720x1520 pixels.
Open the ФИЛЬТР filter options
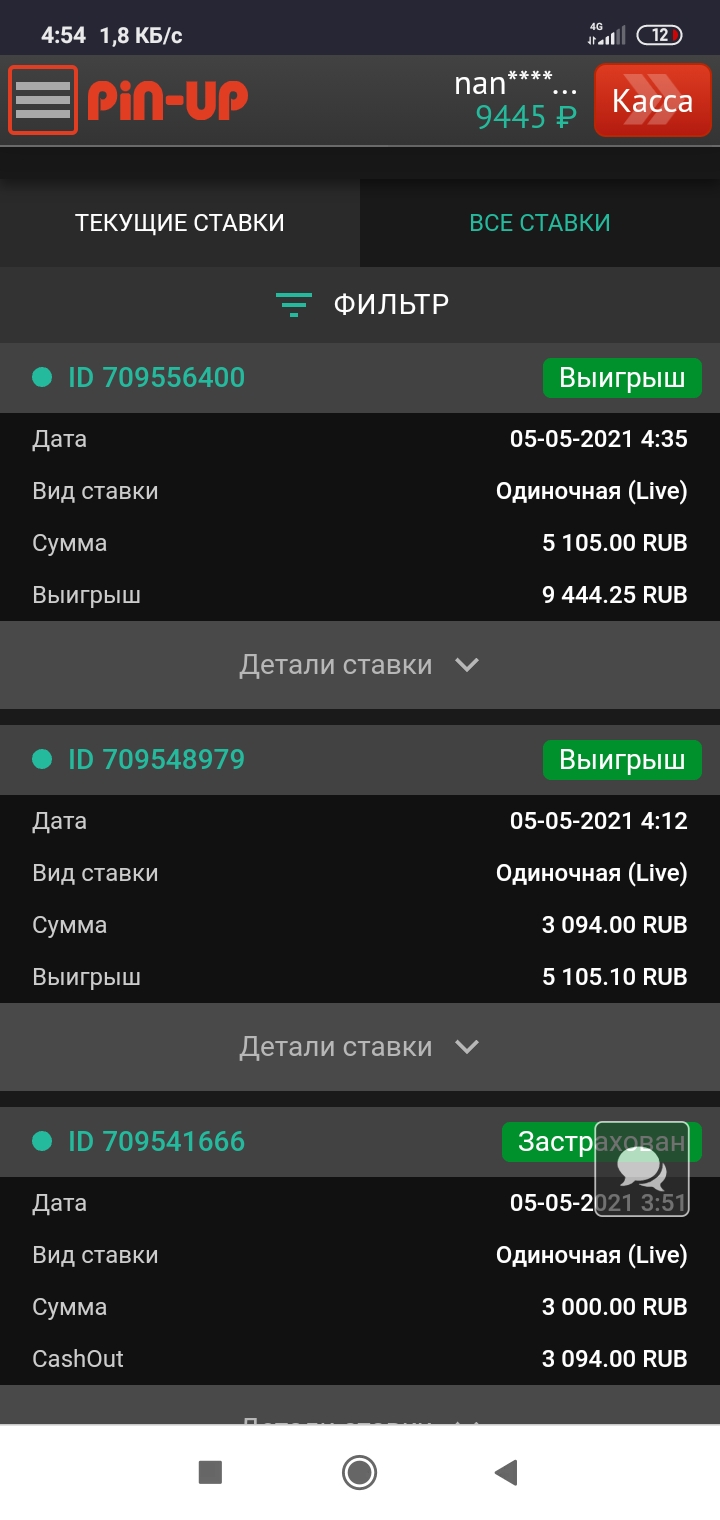click(x=360, y=304)
